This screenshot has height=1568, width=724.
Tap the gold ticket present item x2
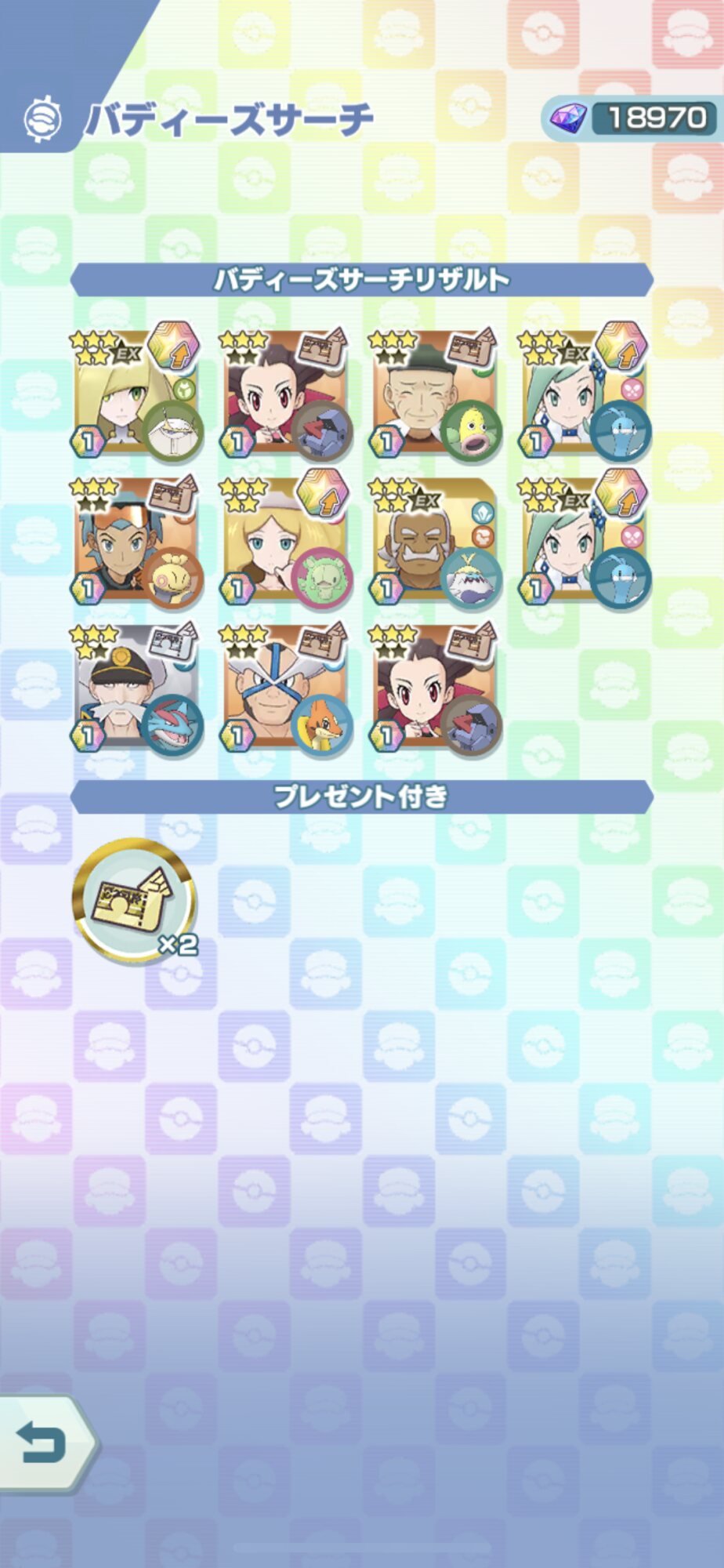[135, 900]
